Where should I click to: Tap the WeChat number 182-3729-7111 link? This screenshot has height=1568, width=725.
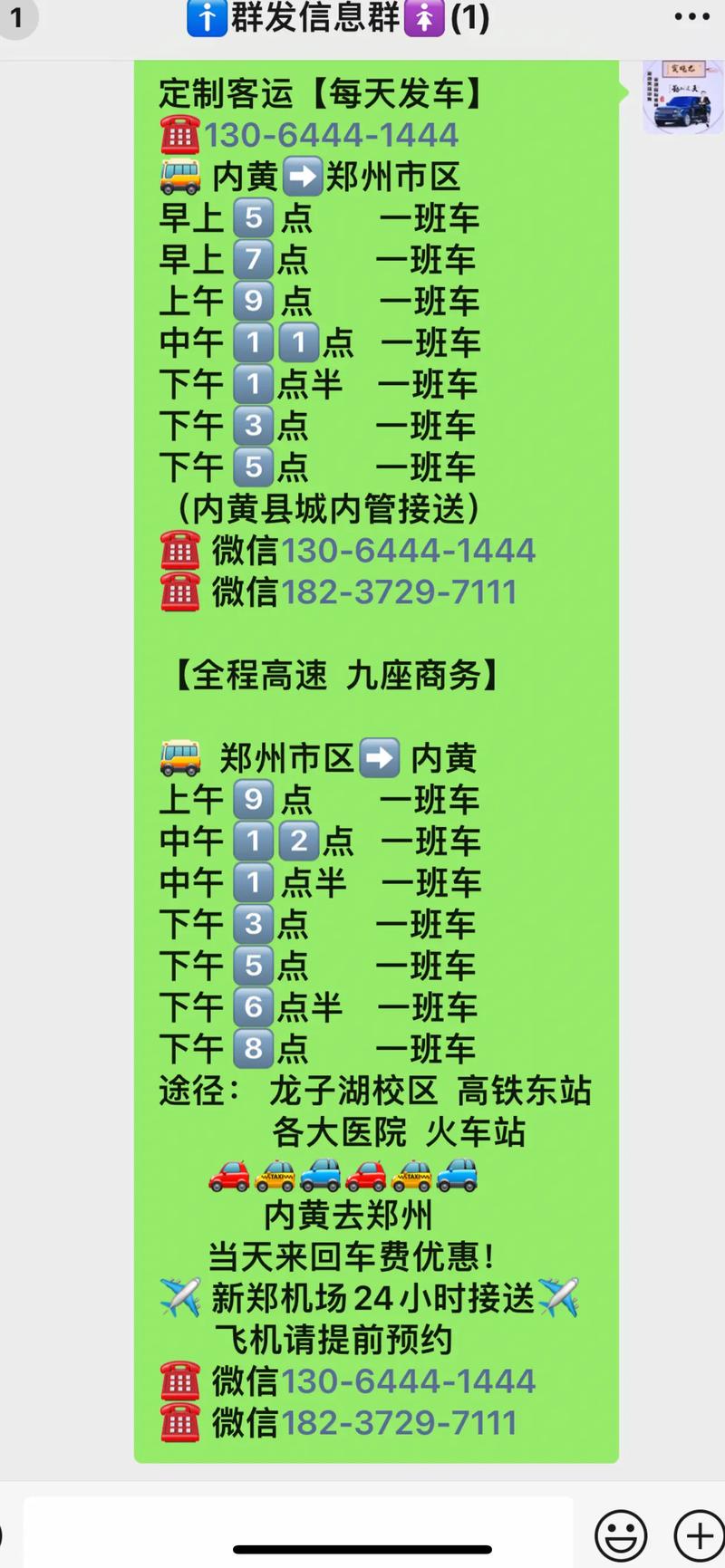400,591
